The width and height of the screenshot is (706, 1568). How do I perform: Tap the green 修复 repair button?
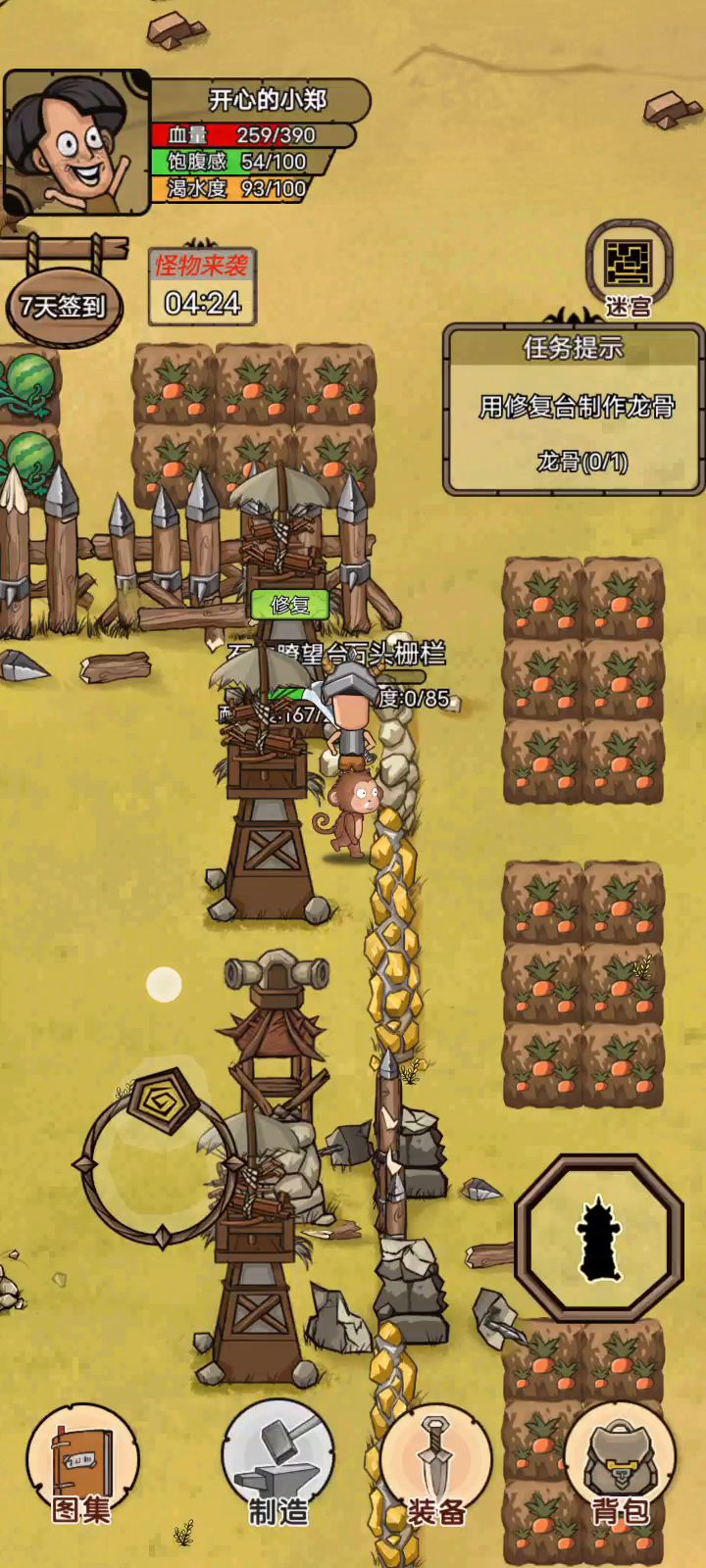(x=289, y=605)
